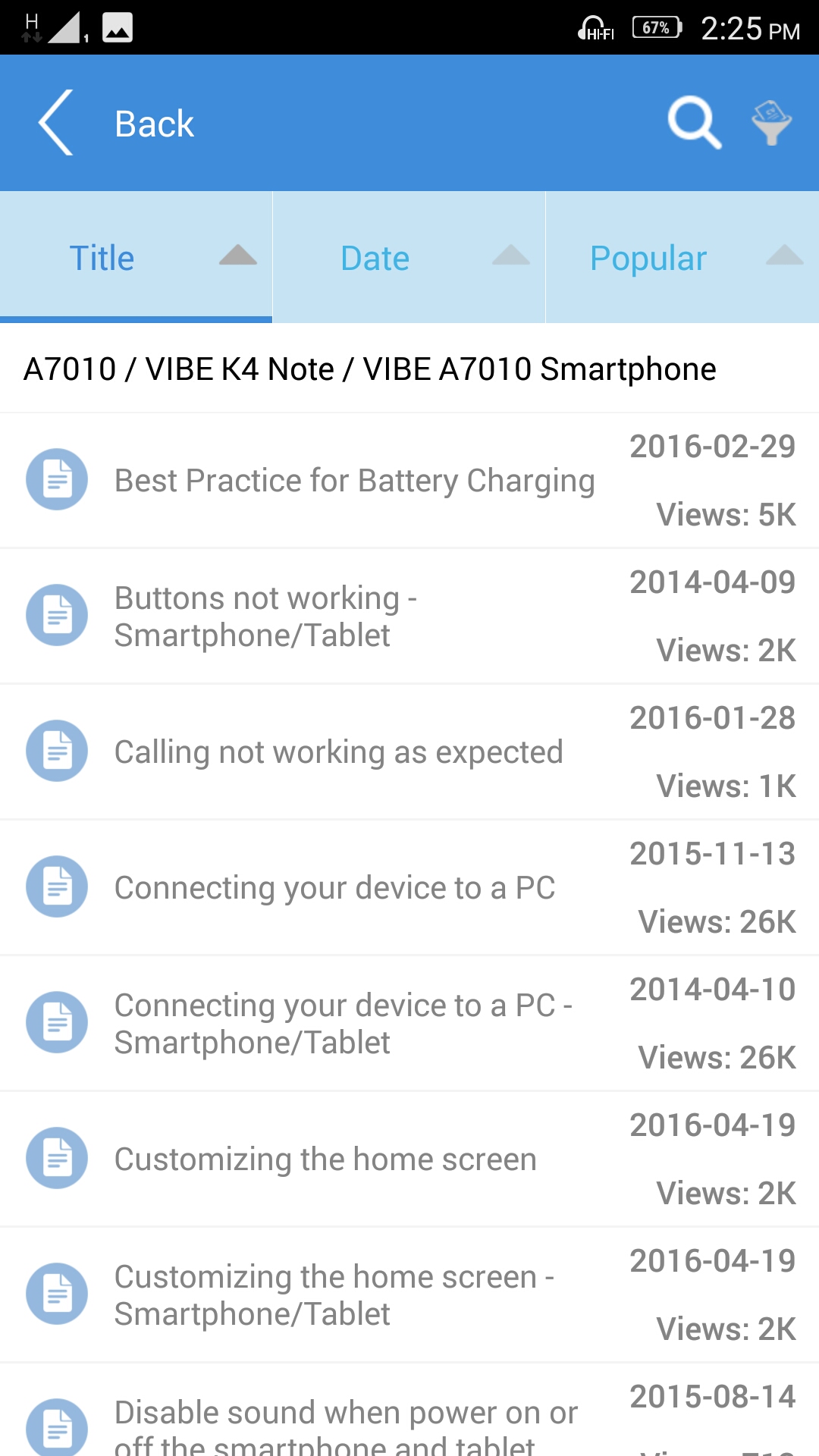This screenshot has height=1456, width=819.
Task: Open Best Practice for Battery Charging article
Action: pos(354,481)
